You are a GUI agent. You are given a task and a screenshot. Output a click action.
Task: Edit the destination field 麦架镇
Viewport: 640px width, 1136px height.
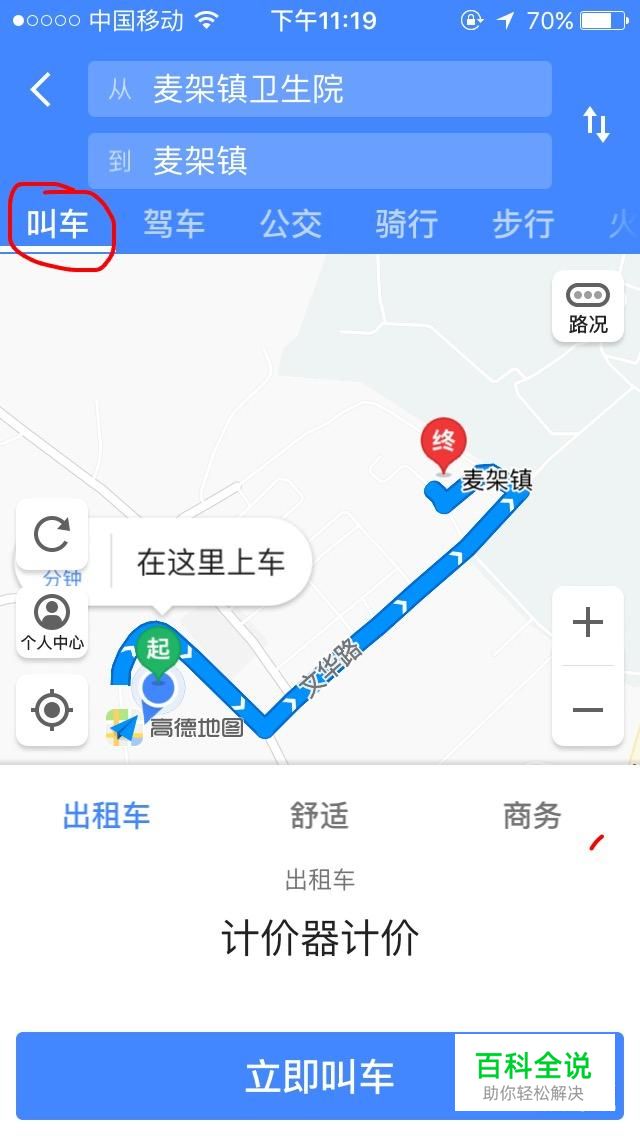click(x=320, y=161)
